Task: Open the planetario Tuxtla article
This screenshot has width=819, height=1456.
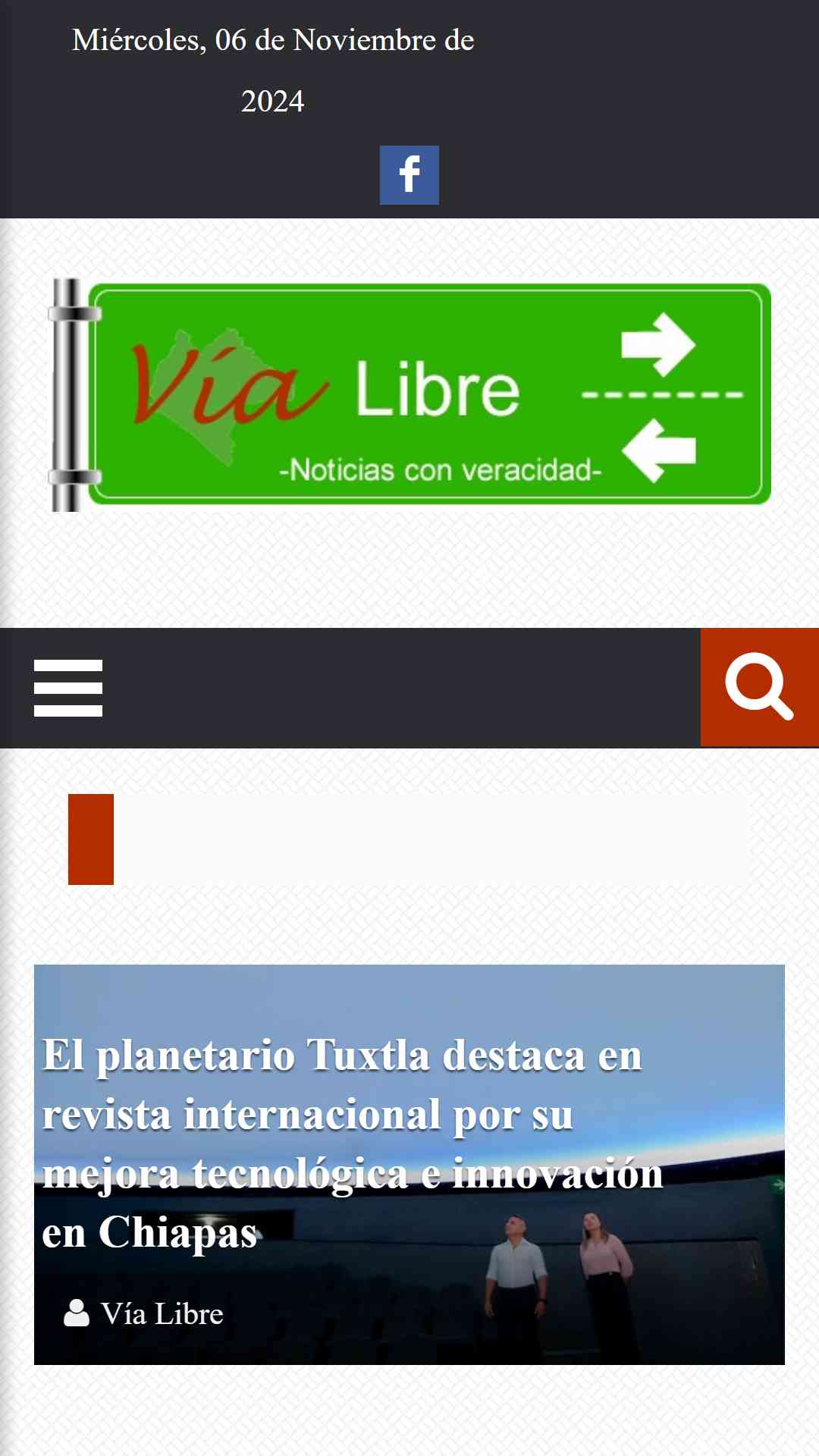Action: click(x=353, y=1144)
